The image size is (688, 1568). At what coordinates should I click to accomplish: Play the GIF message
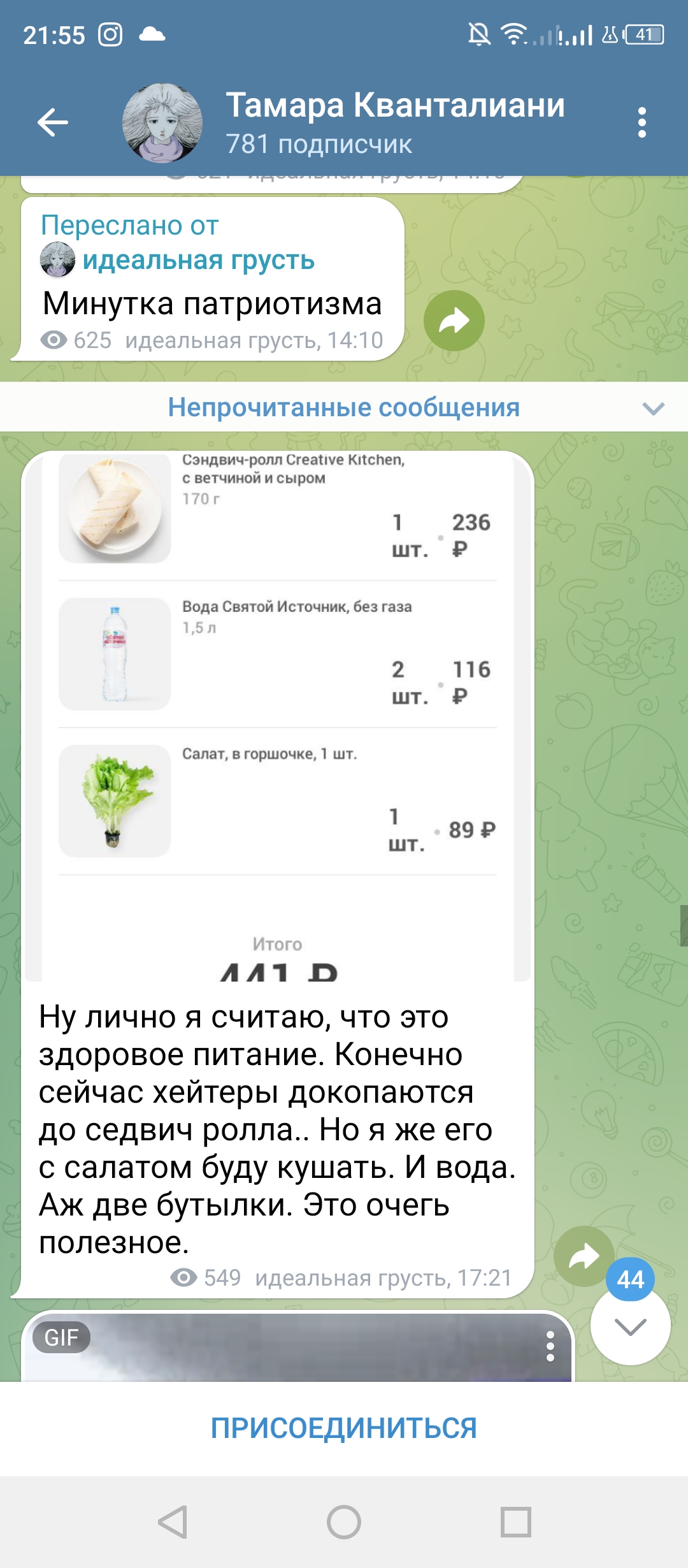tap(298, 1347)
